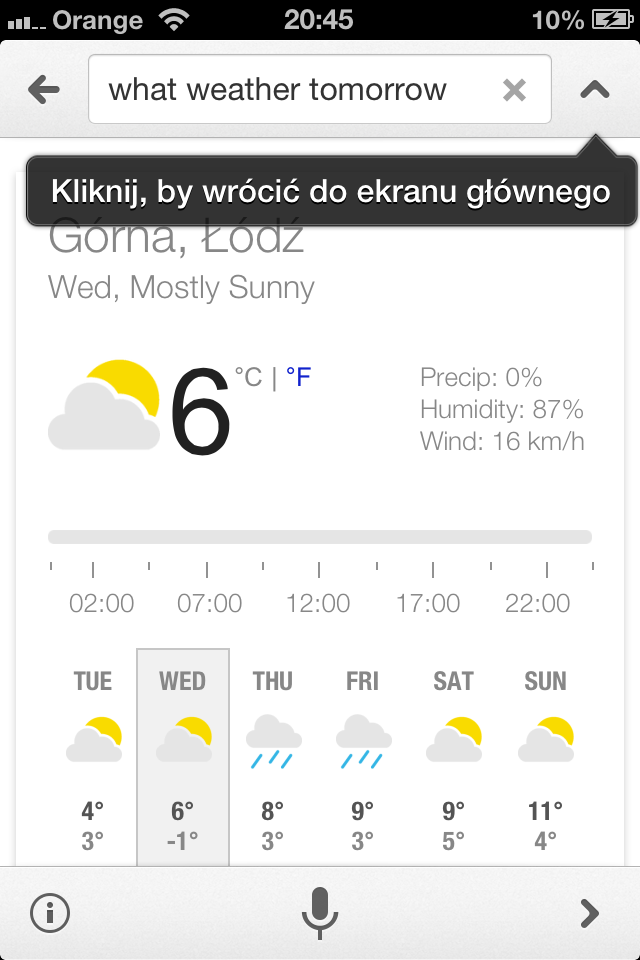The image size is (640, 960).
Task: Adjust the hourly forecast time slider
Action: point(320,537)
